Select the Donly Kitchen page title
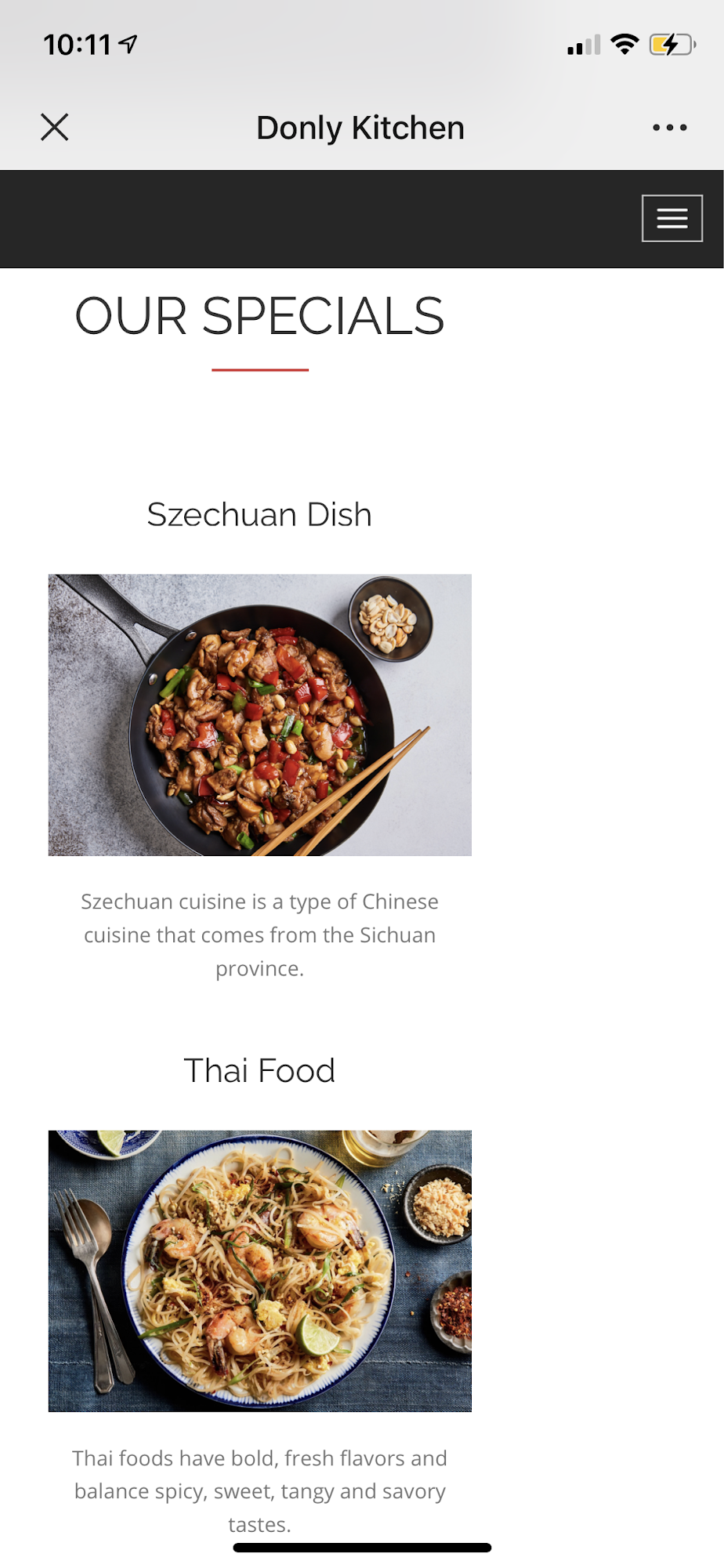 pyautogui.click(x=360, y=127)
